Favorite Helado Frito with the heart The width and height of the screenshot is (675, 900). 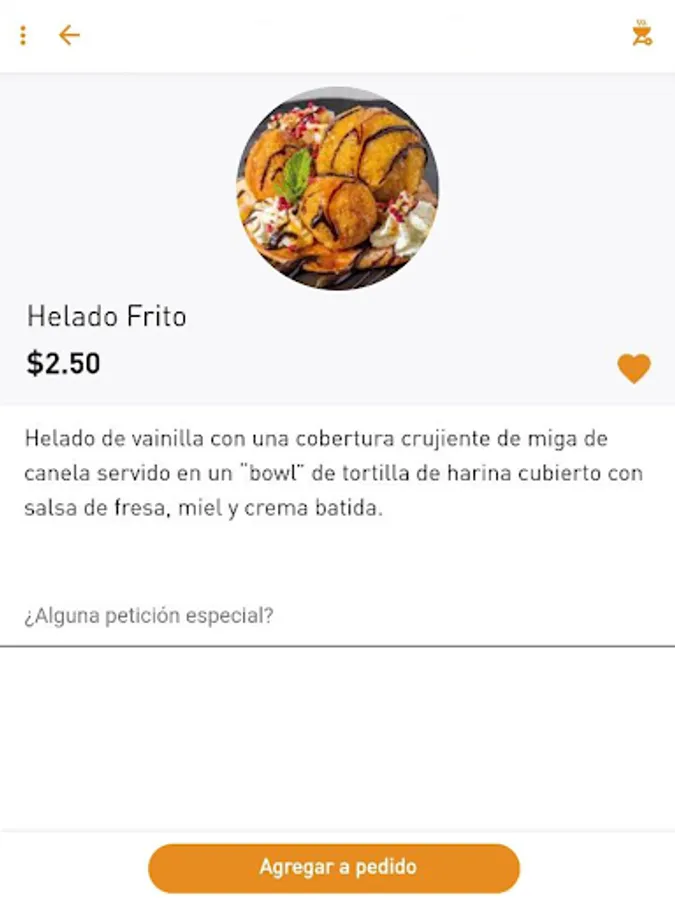(x=633, y=368)
